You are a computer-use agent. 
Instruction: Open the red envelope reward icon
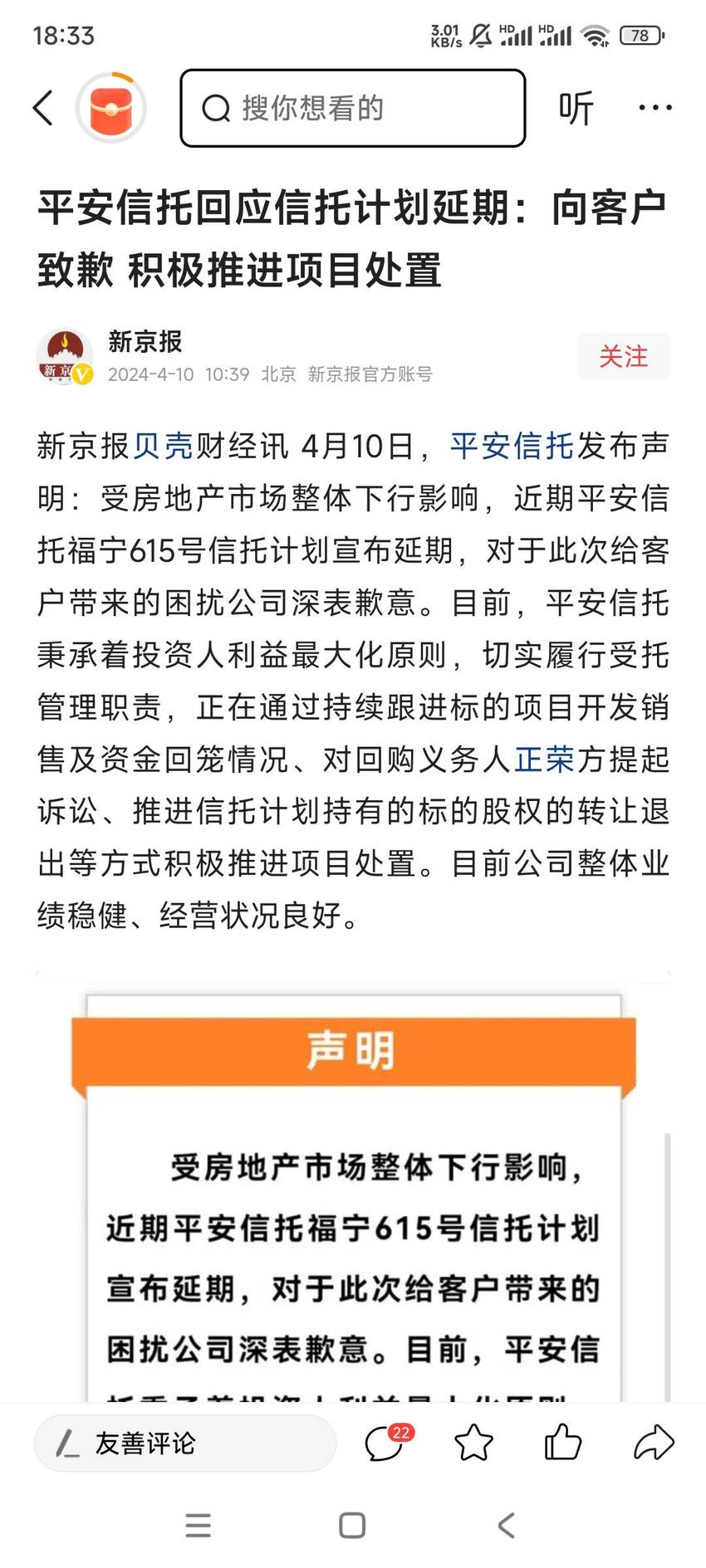(111, 108)
